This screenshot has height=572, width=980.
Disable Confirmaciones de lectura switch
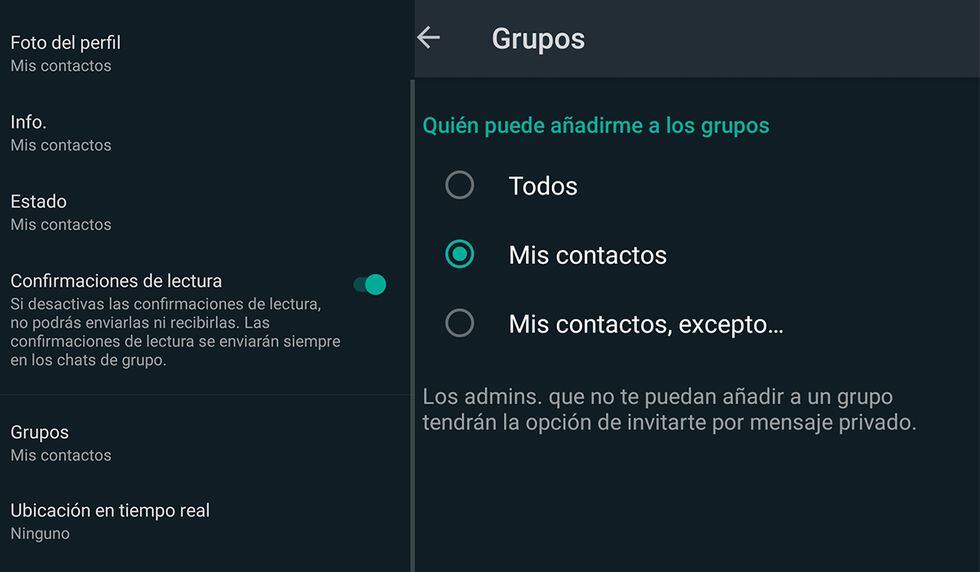[370, 285]
